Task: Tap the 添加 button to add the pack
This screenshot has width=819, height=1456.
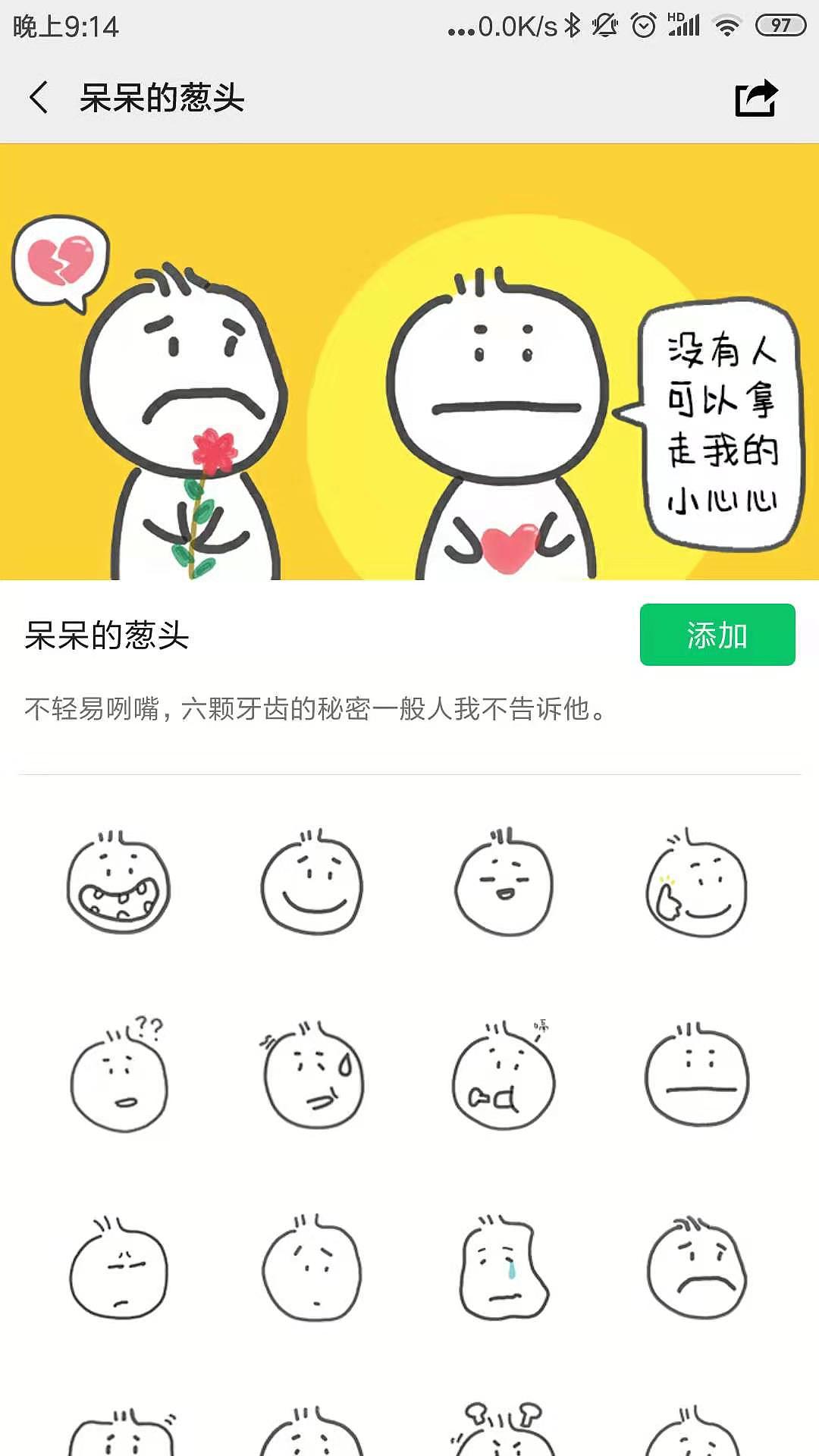Action: [x=717, y=637]
